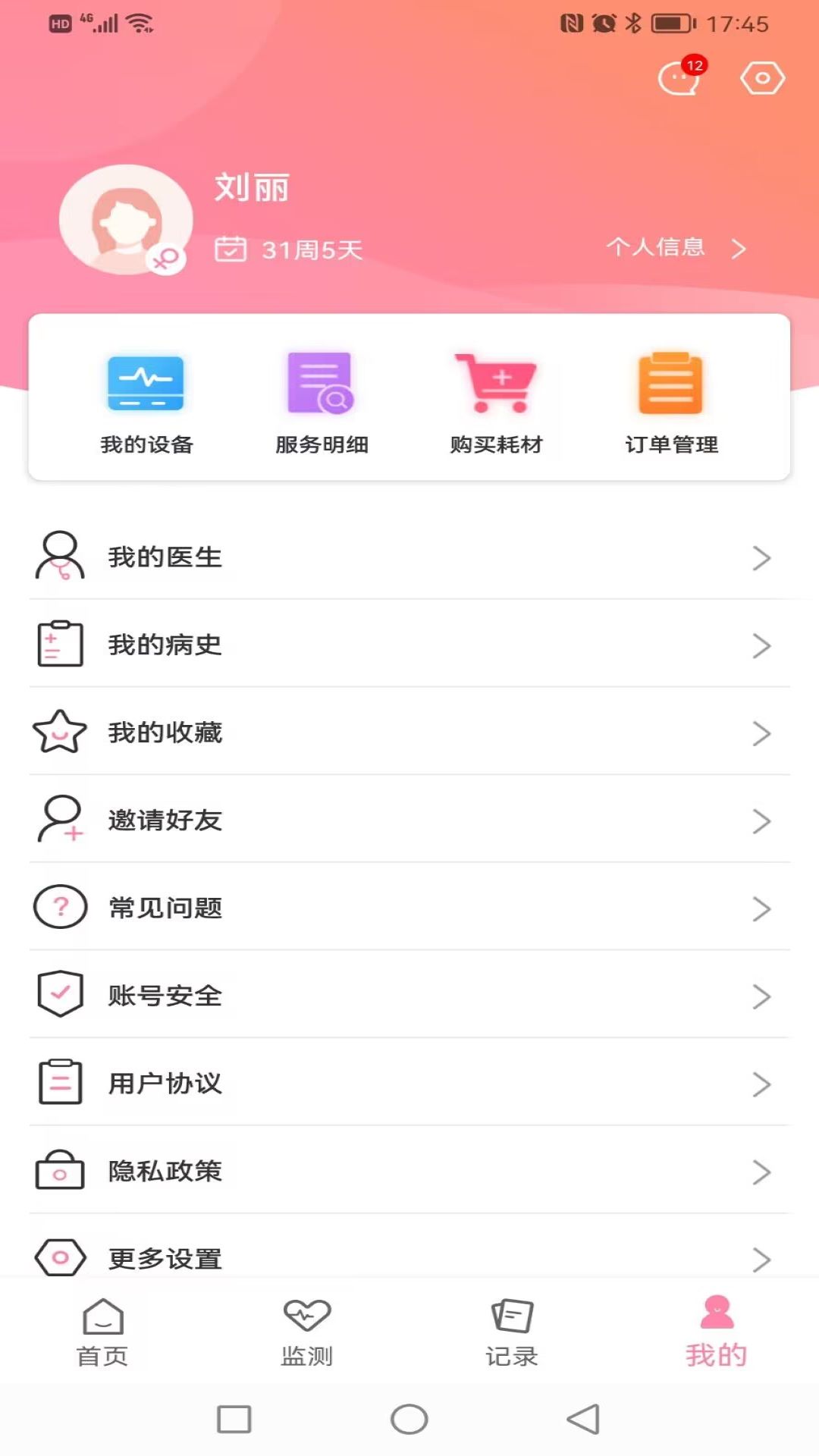819x1456 pixels.
Task: Expand the 我的病史 entry
Action: (x=409, y=645)
